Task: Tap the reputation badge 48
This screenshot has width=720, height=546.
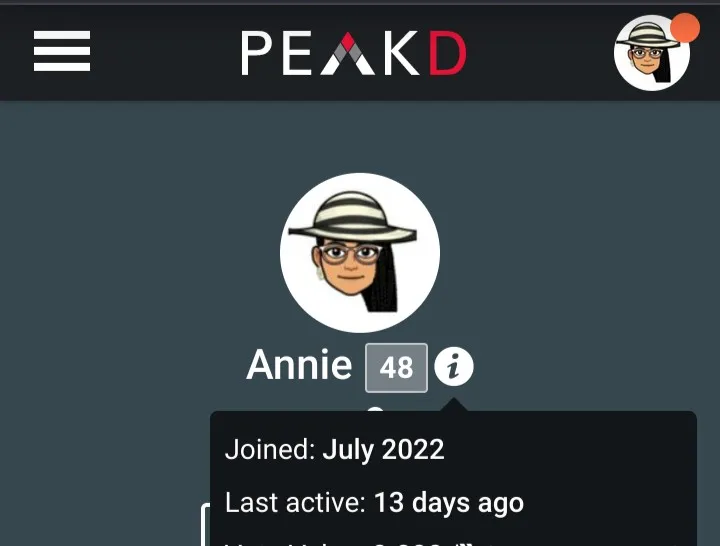Action: [396, 368]
